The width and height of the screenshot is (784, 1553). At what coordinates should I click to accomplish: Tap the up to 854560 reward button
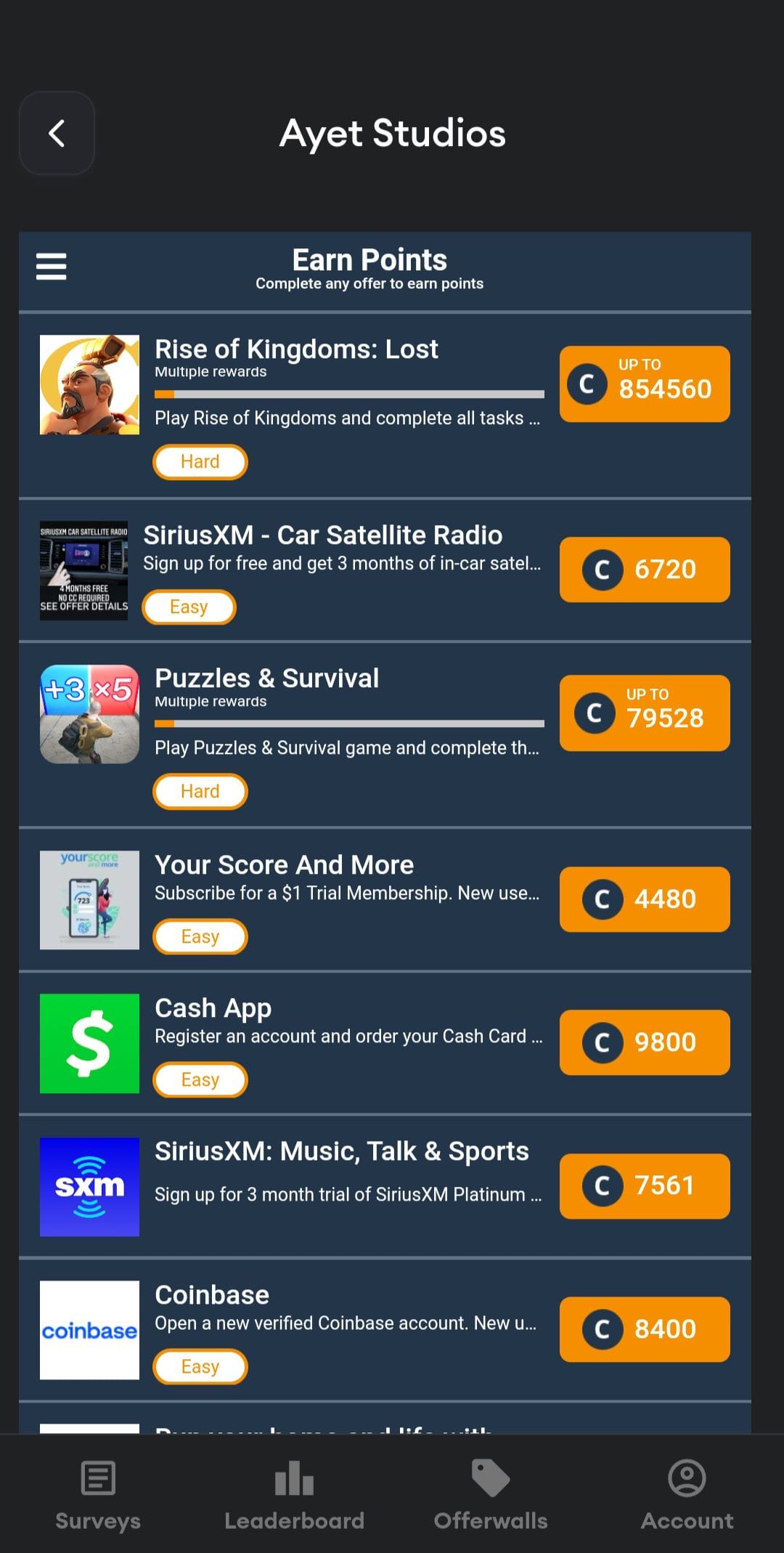point(644,384)
